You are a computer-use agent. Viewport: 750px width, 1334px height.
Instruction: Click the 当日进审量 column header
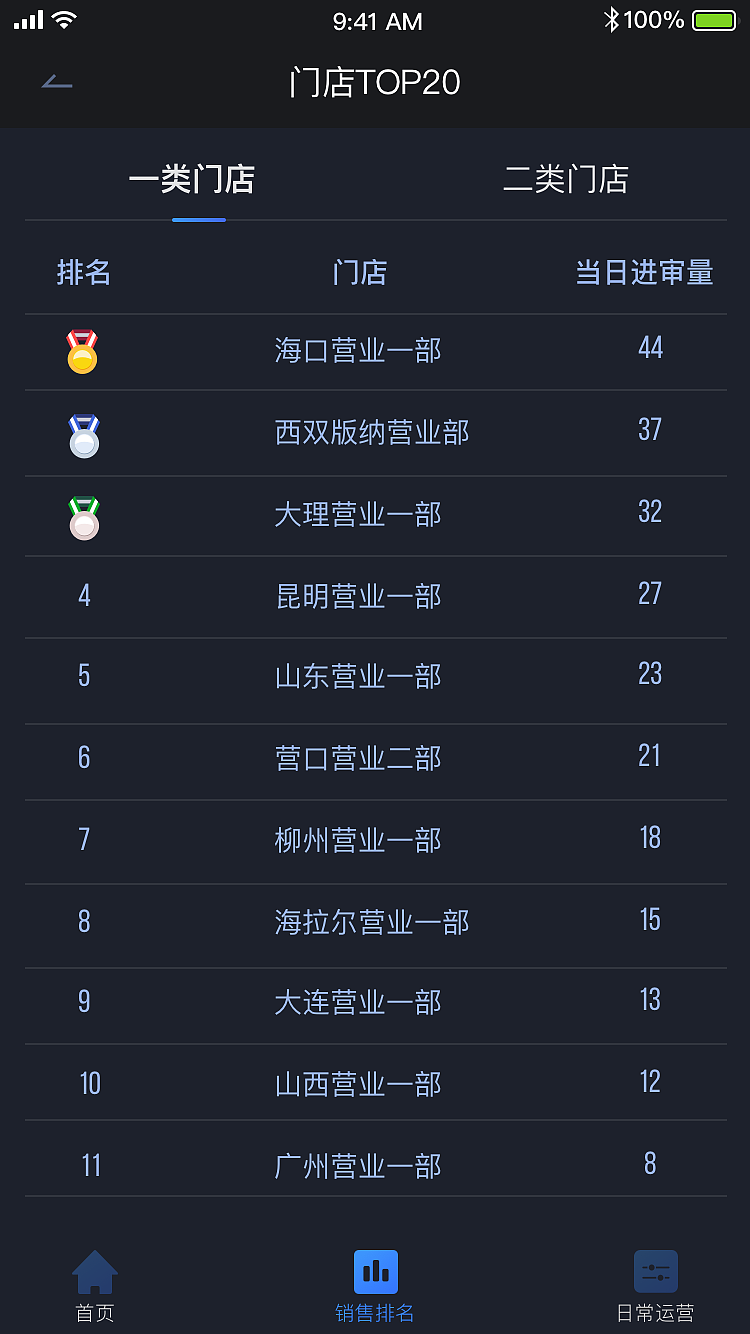click(x=645, y=272)
